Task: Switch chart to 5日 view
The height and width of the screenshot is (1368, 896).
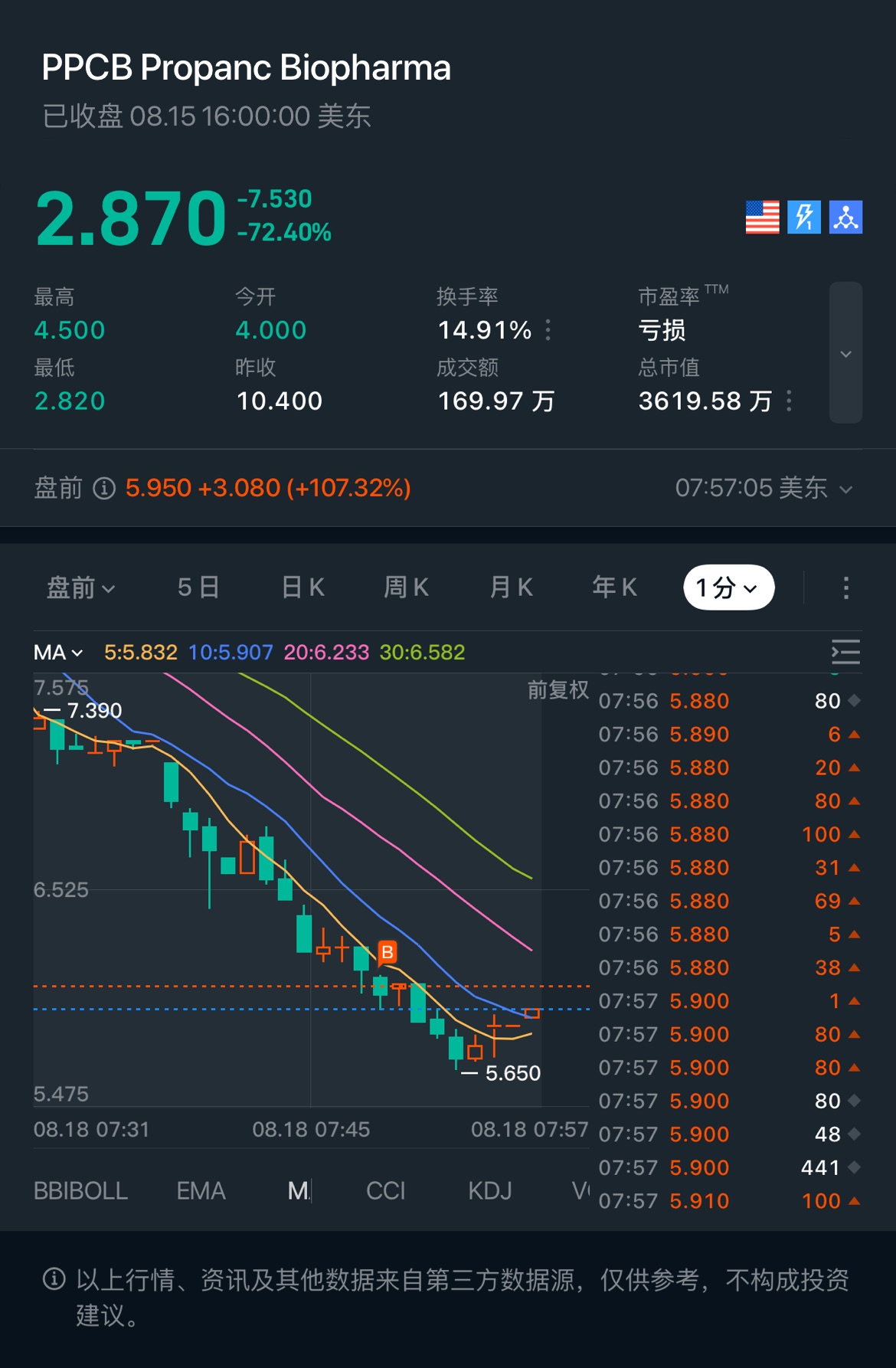Action: coord(198,587)
